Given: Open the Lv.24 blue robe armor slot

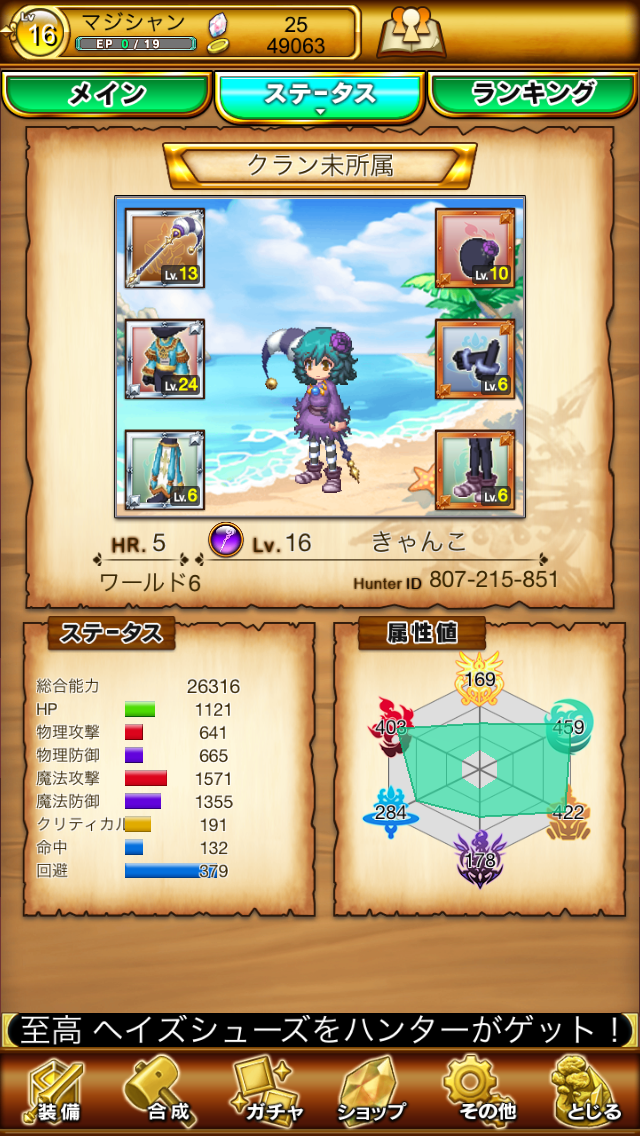Looking at the screenshot, I should [x=165, y=359].
